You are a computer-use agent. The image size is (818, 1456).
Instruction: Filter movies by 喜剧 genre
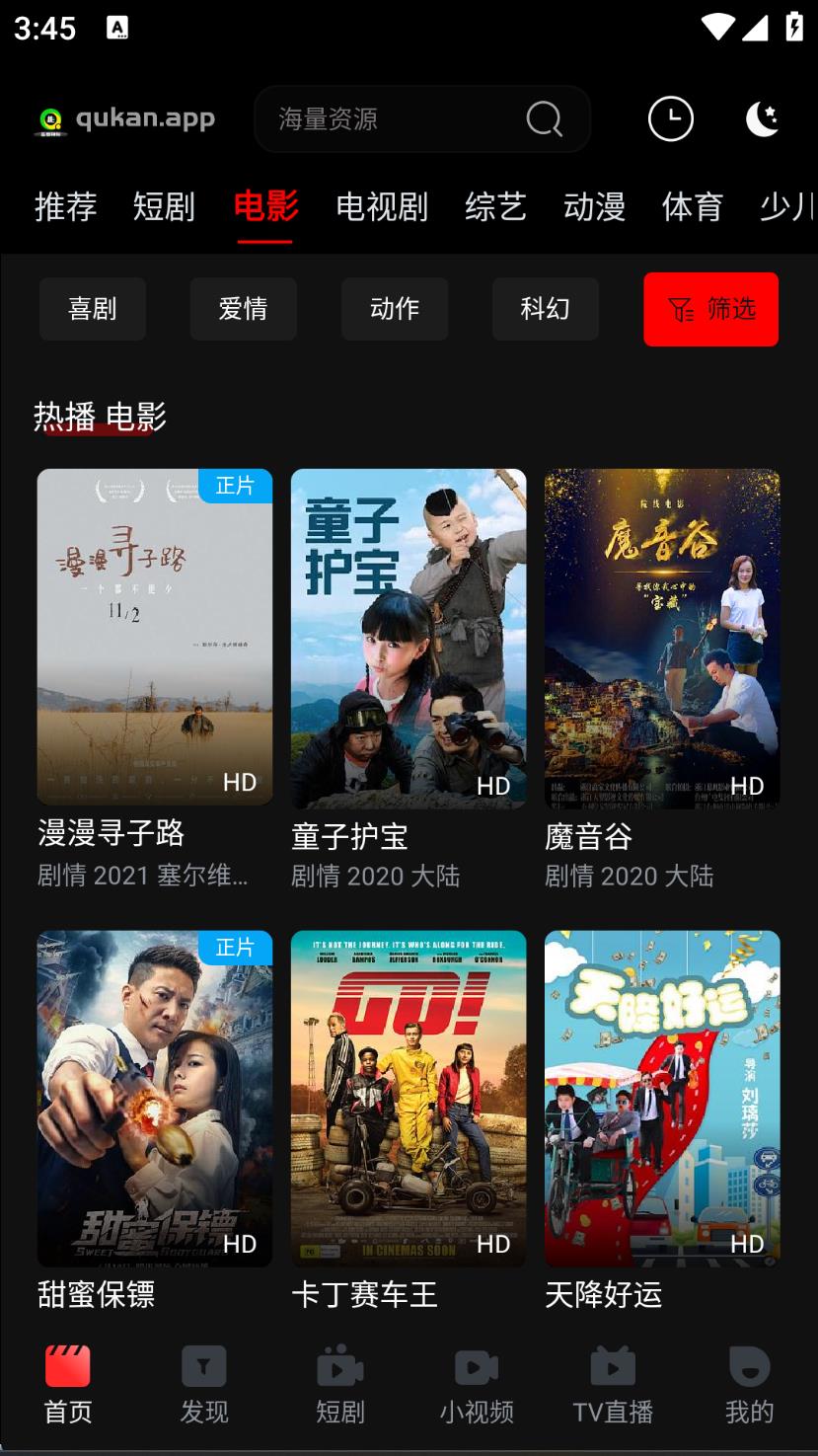[93, 309]
